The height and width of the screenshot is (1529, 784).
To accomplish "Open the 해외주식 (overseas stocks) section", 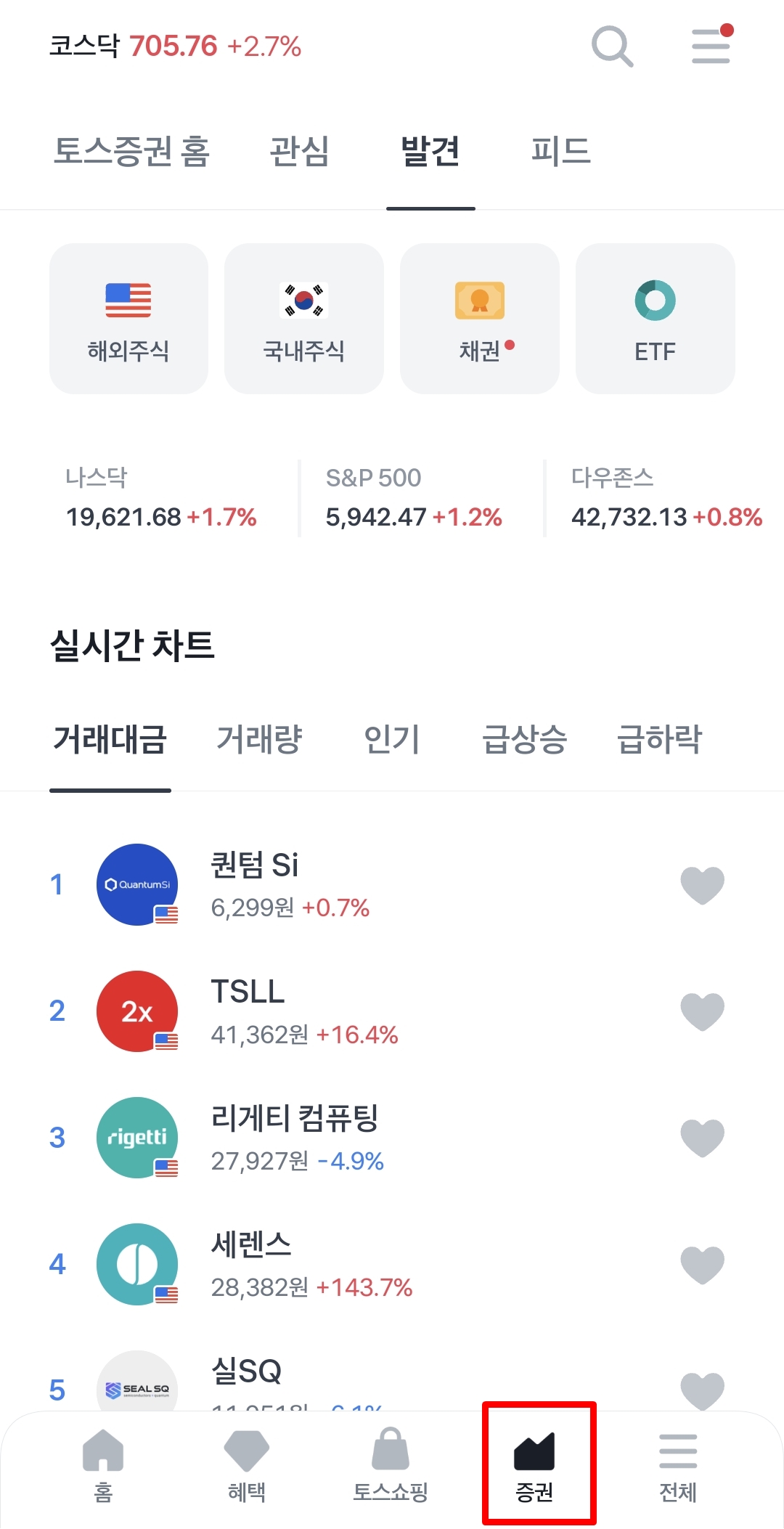I will (128, 317).
